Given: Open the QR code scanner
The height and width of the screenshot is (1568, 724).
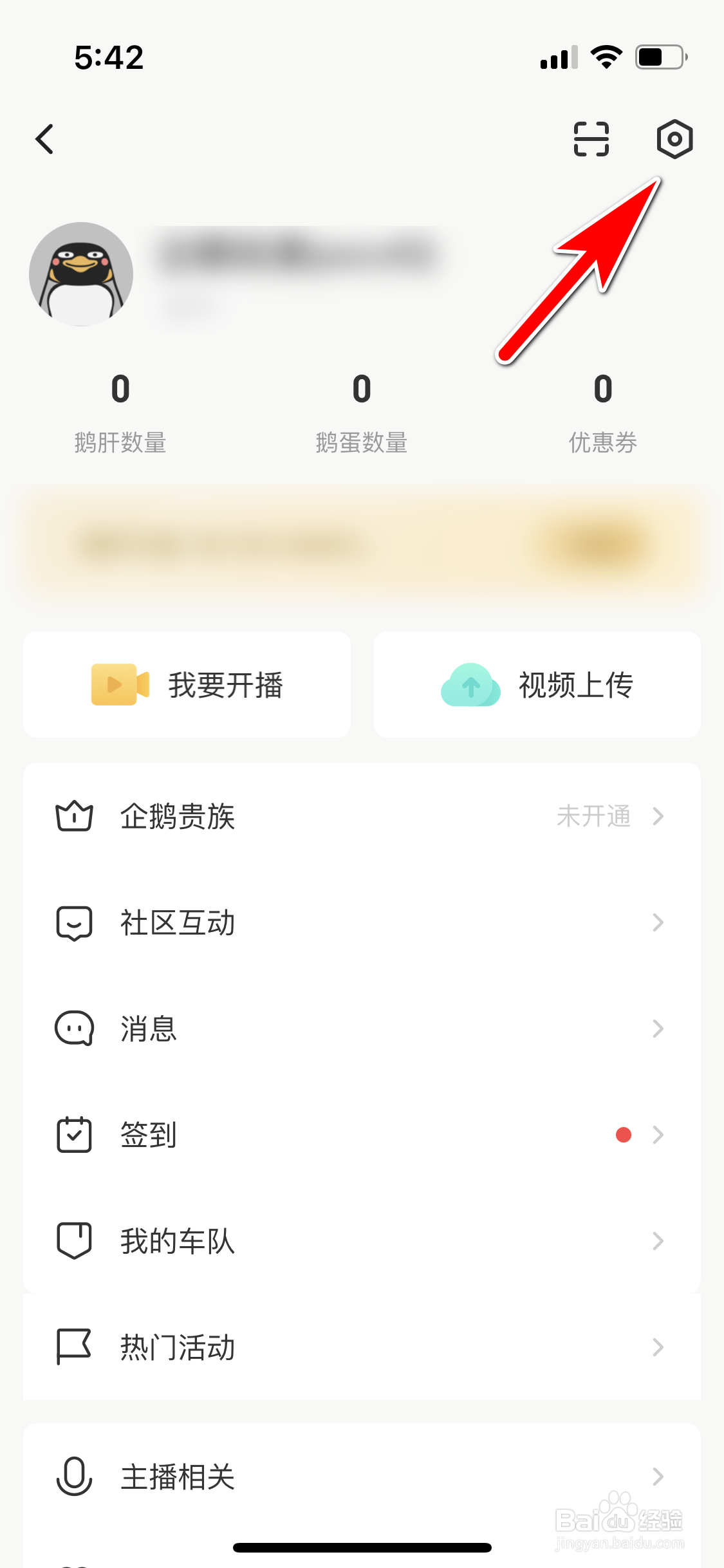Looking at the screenshot, I should pos(591,139).
